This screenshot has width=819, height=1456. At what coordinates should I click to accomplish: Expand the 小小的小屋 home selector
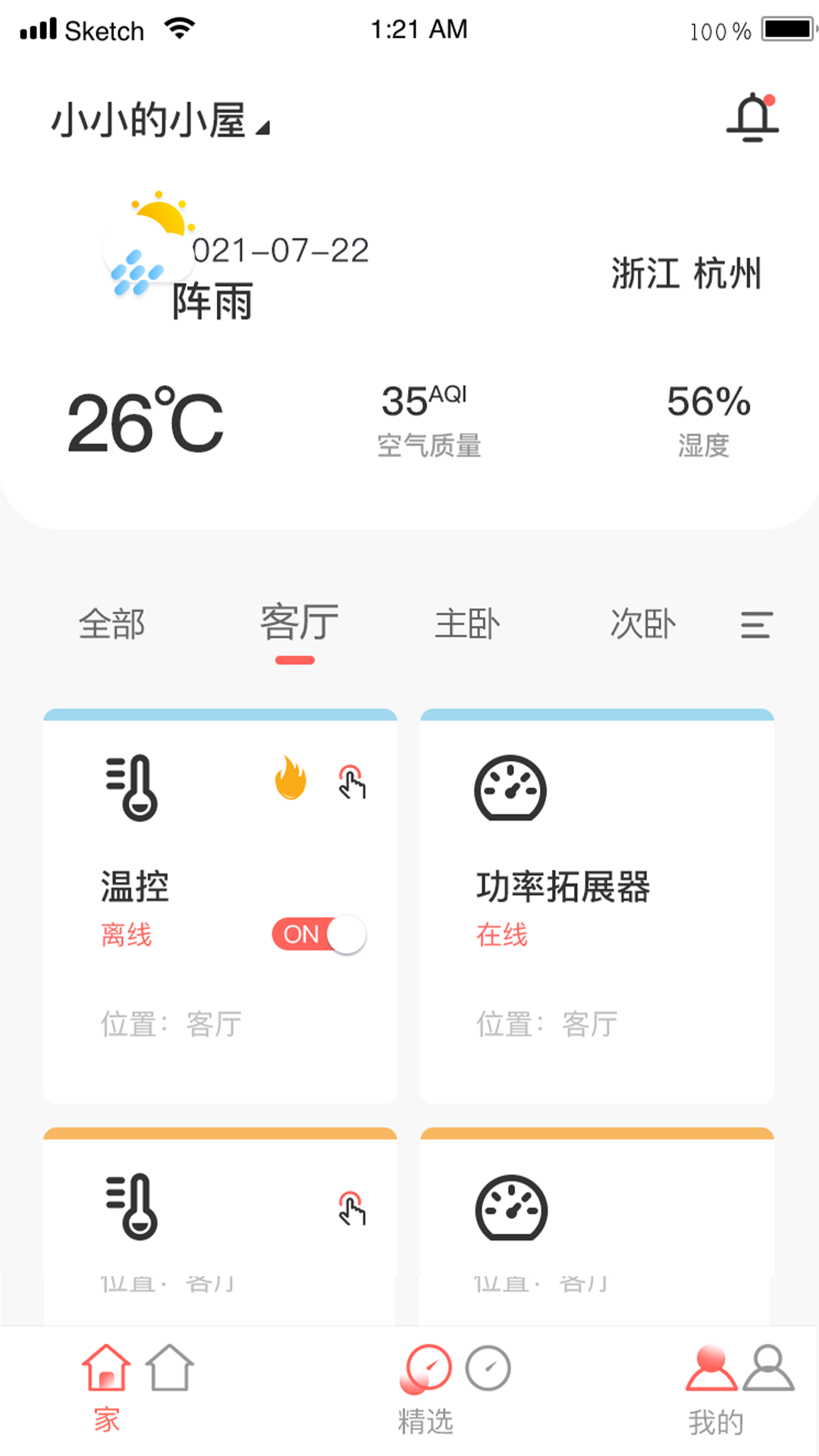152,120
